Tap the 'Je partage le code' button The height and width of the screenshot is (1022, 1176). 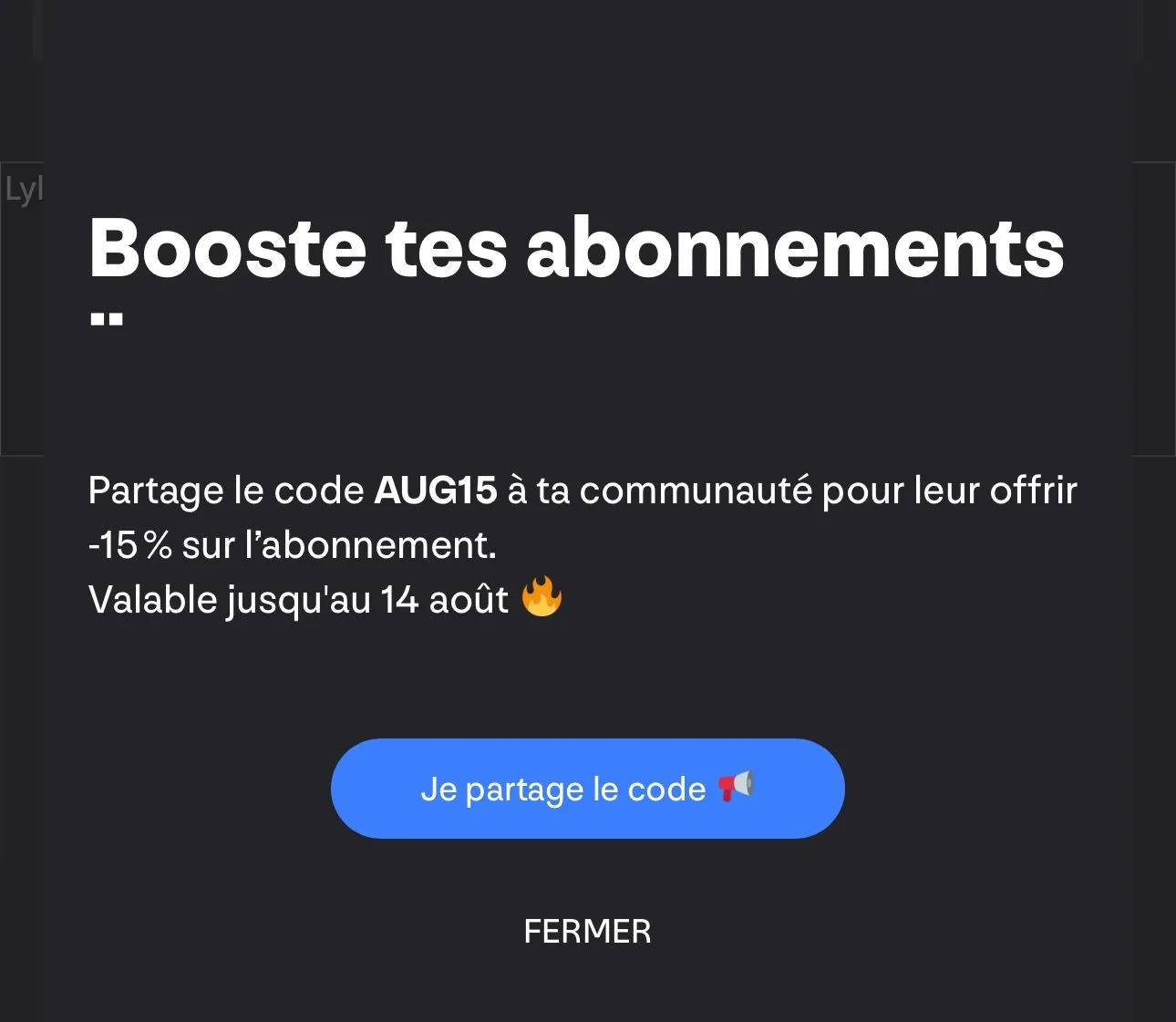[x=587, y=789]
